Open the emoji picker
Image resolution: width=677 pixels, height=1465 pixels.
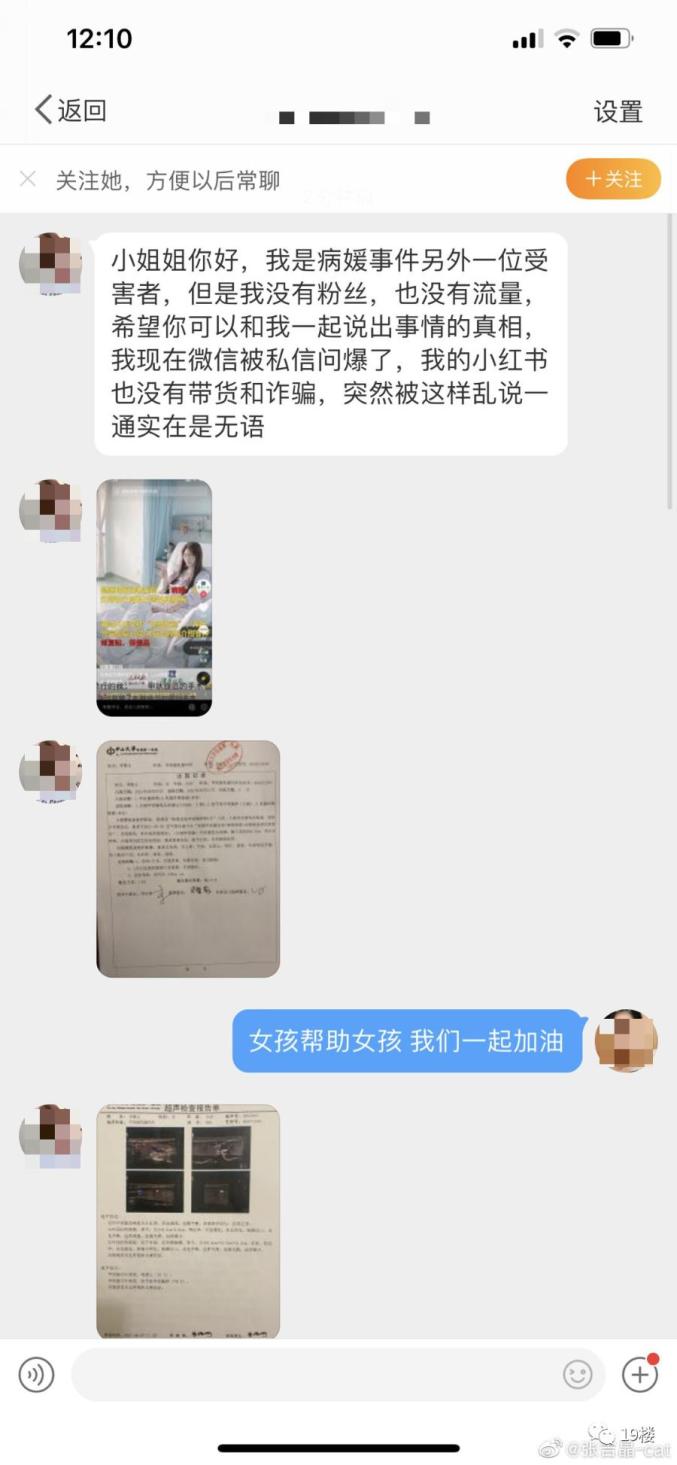click(577, 1375)
